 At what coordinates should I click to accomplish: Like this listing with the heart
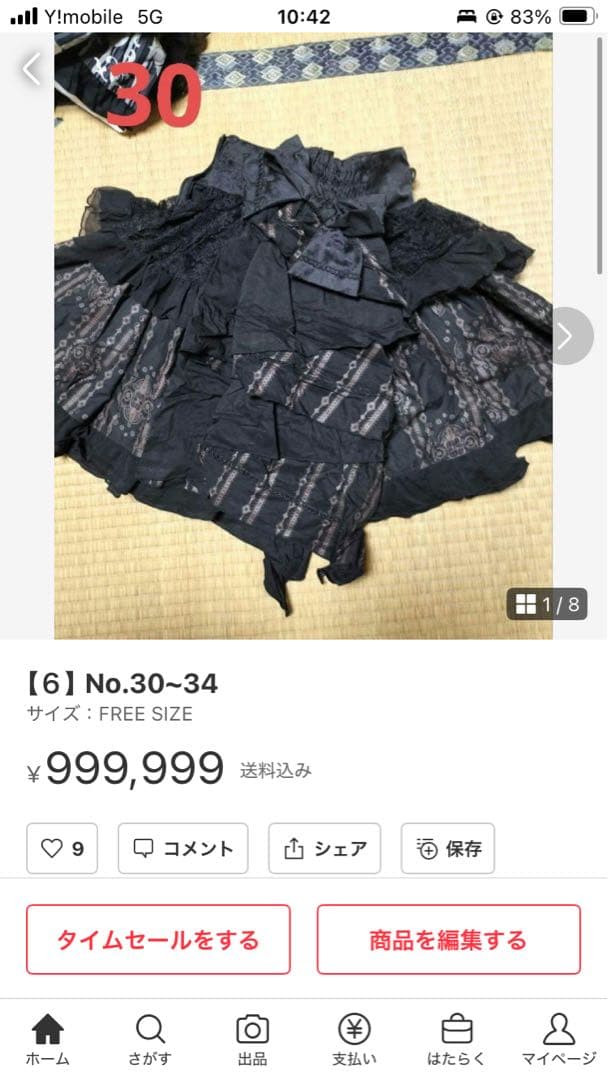[62, 849]
